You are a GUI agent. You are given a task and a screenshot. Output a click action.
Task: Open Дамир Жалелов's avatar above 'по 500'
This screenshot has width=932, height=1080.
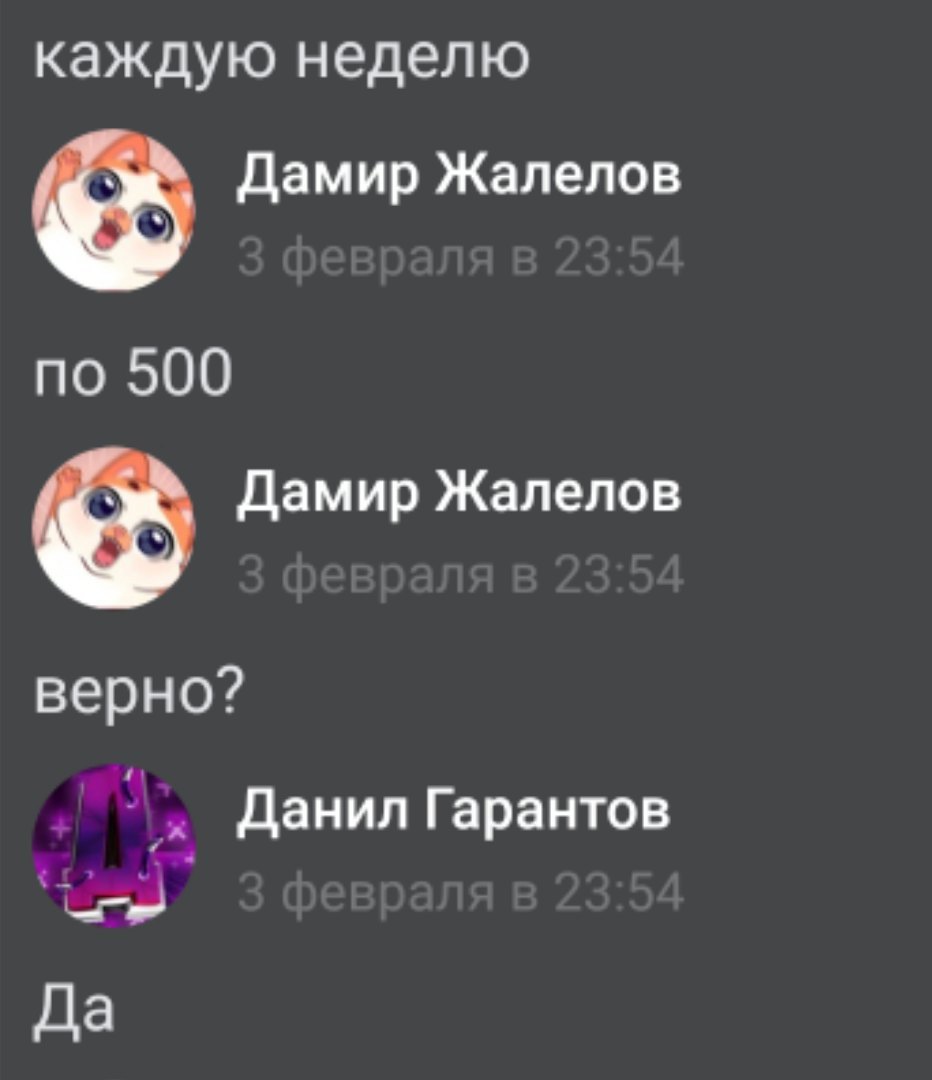coord(114,210)
